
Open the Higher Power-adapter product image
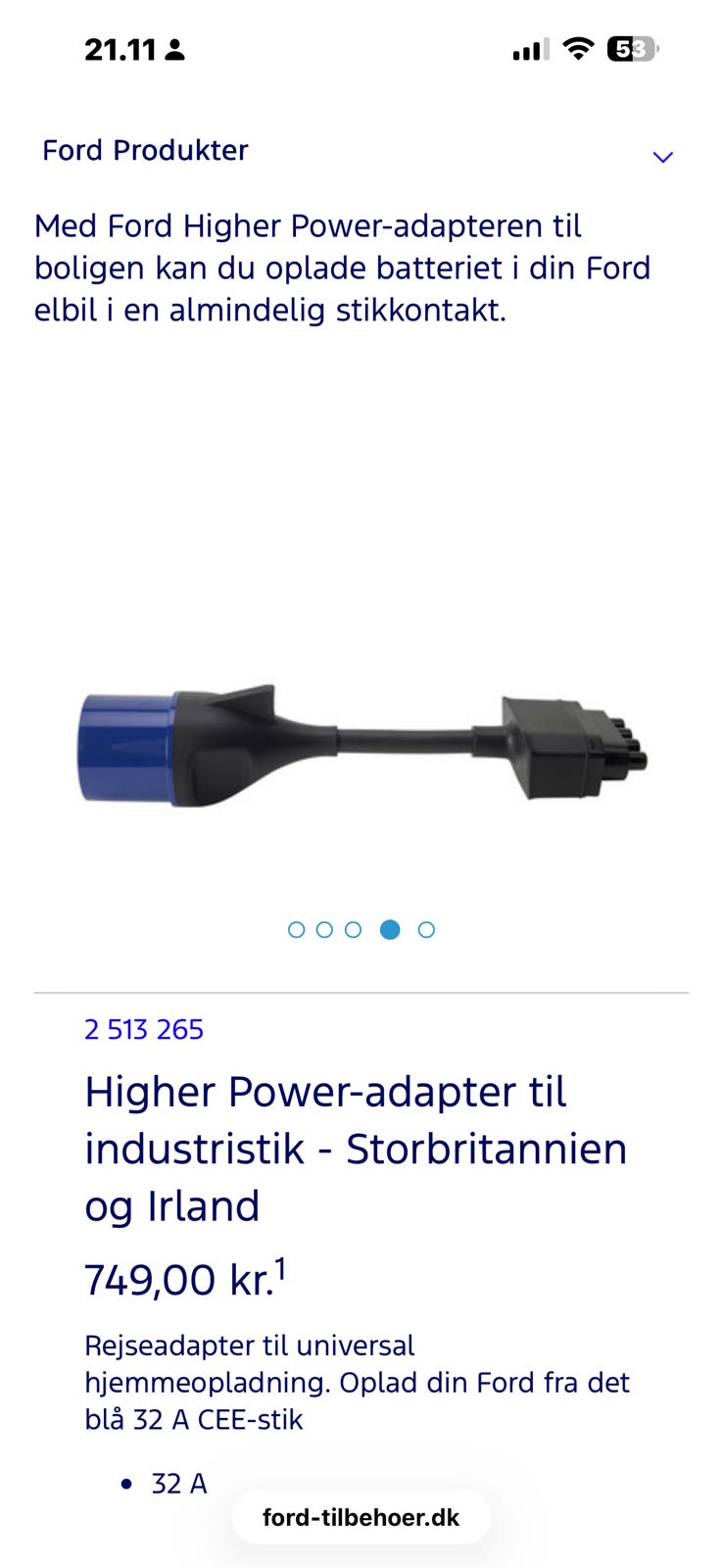361,747
